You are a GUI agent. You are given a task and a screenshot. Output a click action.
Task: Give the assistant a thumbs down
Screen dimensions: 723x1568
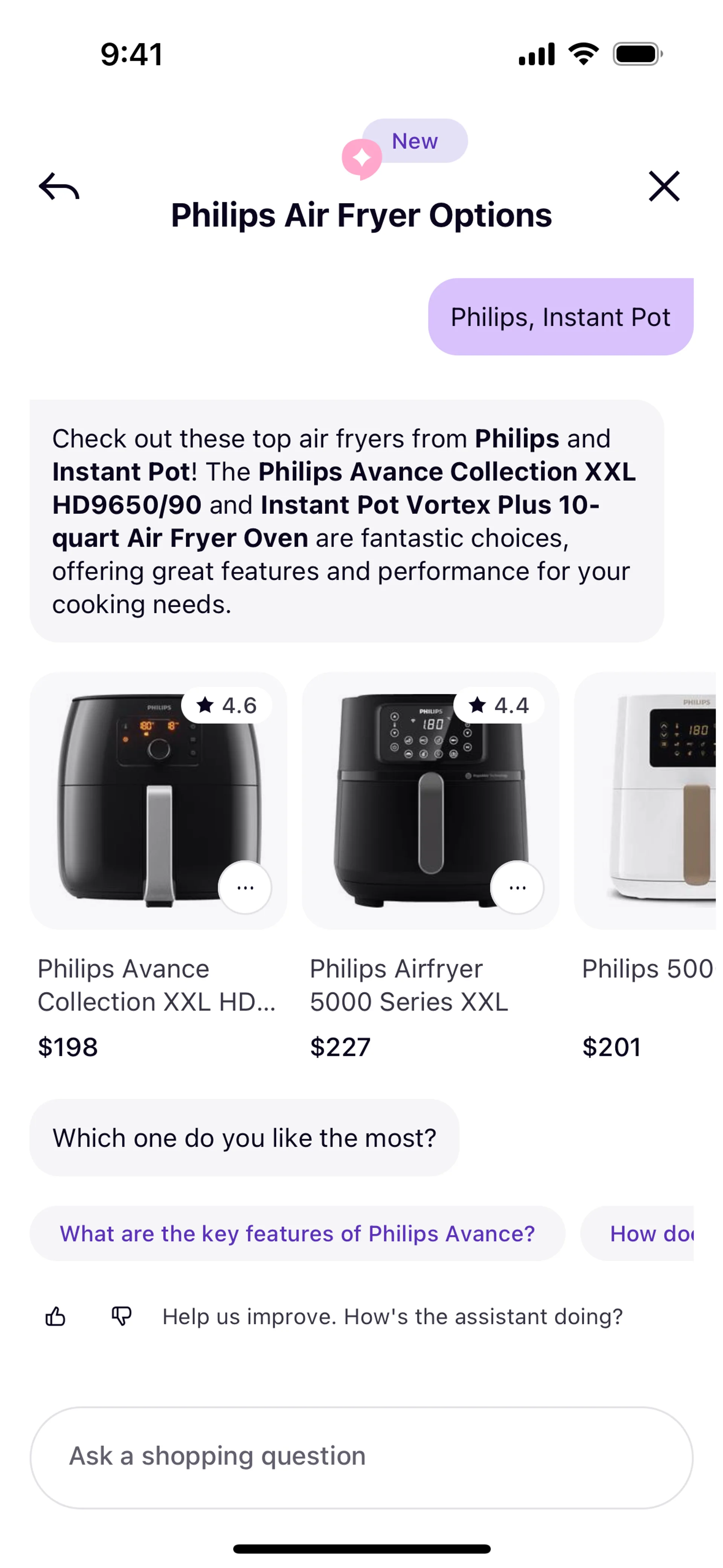pyautogui.click(x=121, y=1316)
